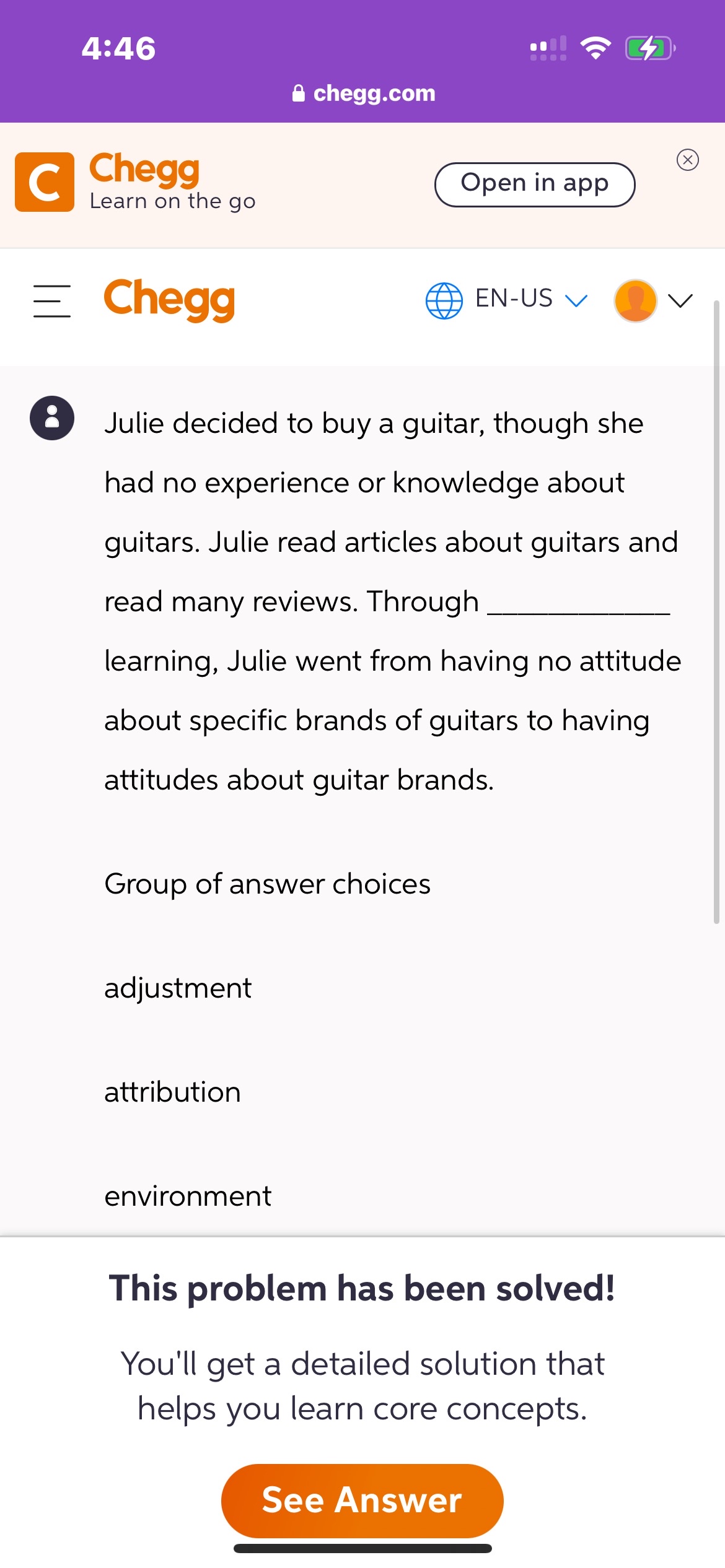Tap the chegg.com address bar
This screenshot has width=725, height=1568.
point(363,93)
